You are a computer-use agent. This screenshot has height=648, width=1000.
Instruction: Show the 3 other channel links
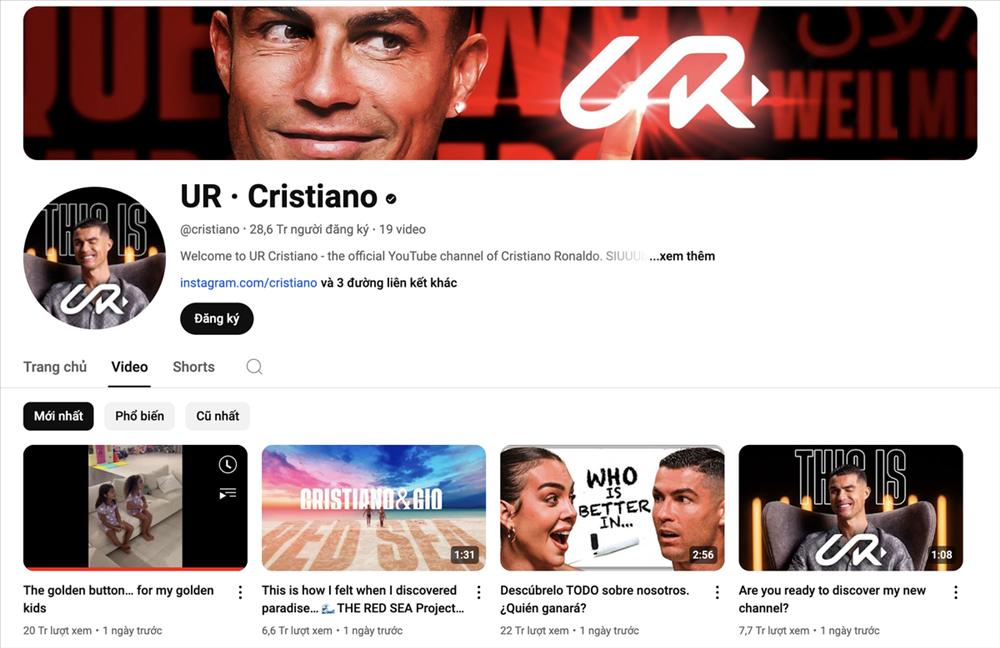[x=388, y=283]
